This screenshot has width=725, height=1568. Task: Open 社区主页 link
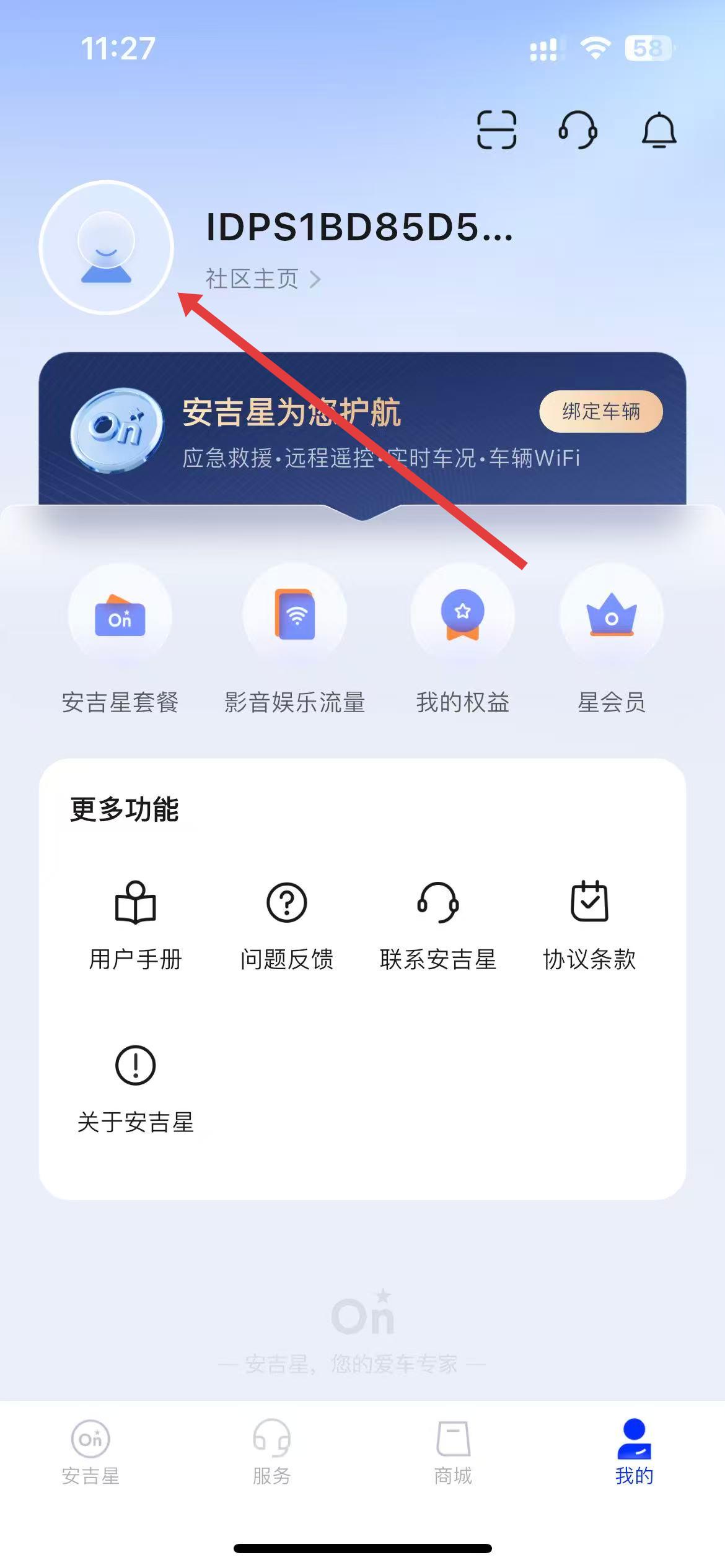pos(263,279)
